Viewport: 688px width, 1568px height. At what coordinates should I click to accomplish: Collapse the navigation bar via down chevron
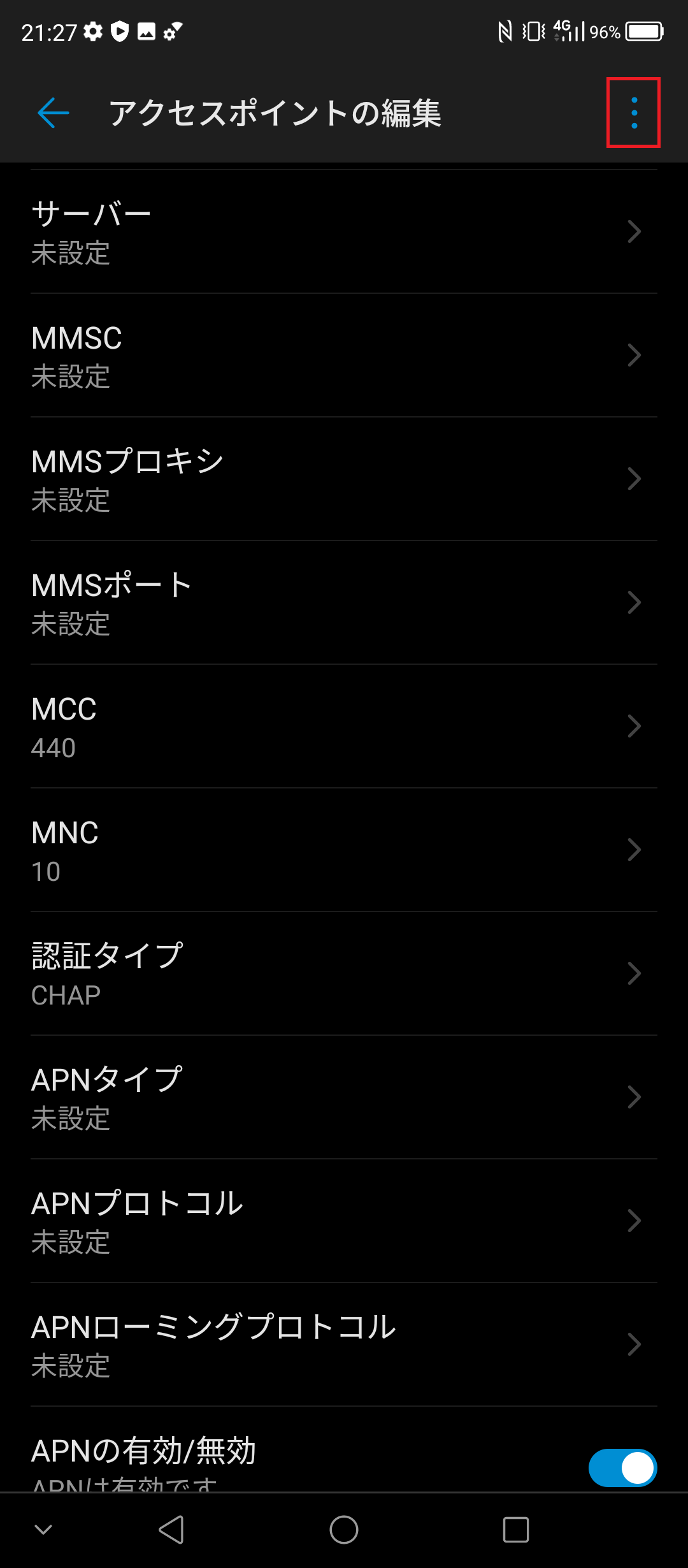tap(43, 1530)
